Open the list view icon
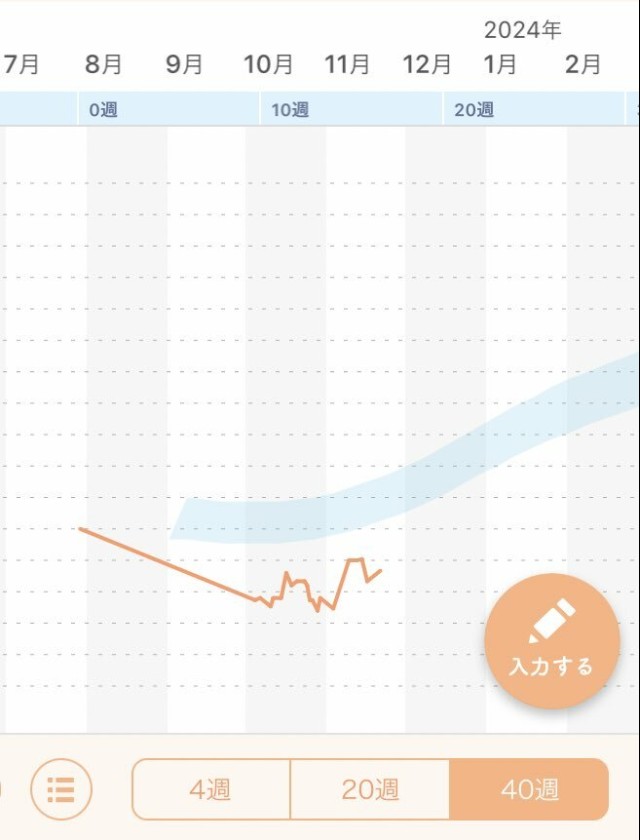This screenshot has width=640, height=840. [x=61, y=789]
